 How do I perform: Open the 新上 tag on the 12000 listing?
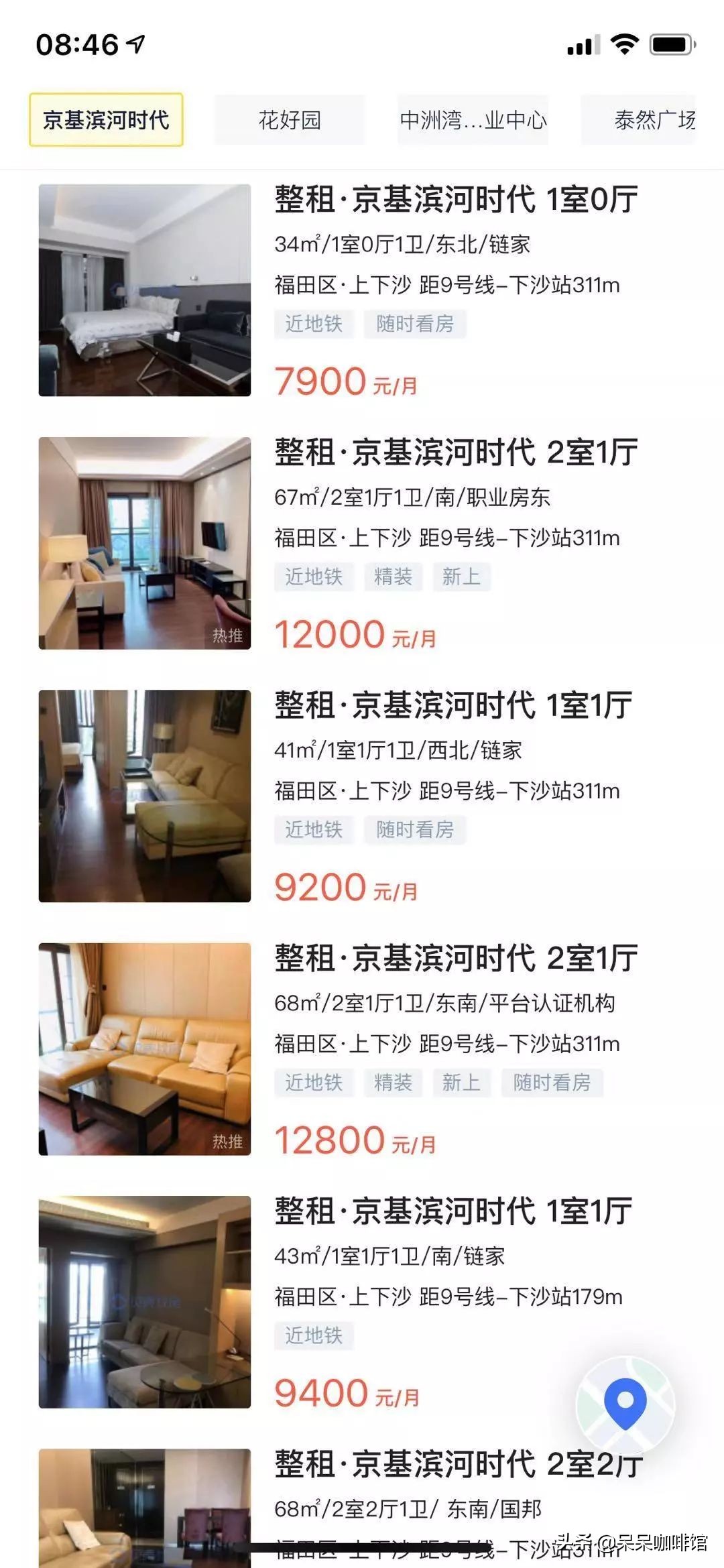click(461, 576)
